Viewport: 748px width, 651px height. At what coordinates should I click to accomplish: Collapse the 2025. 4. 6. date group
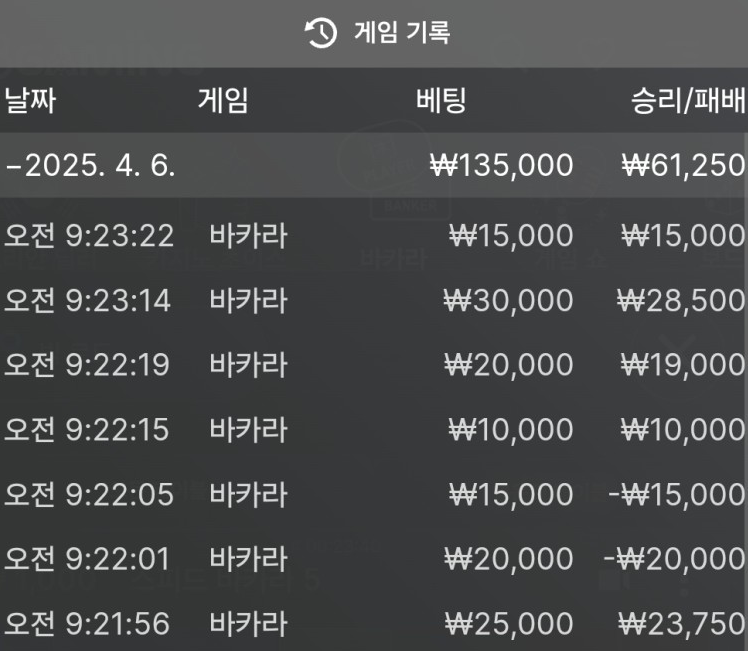point(90,166)
